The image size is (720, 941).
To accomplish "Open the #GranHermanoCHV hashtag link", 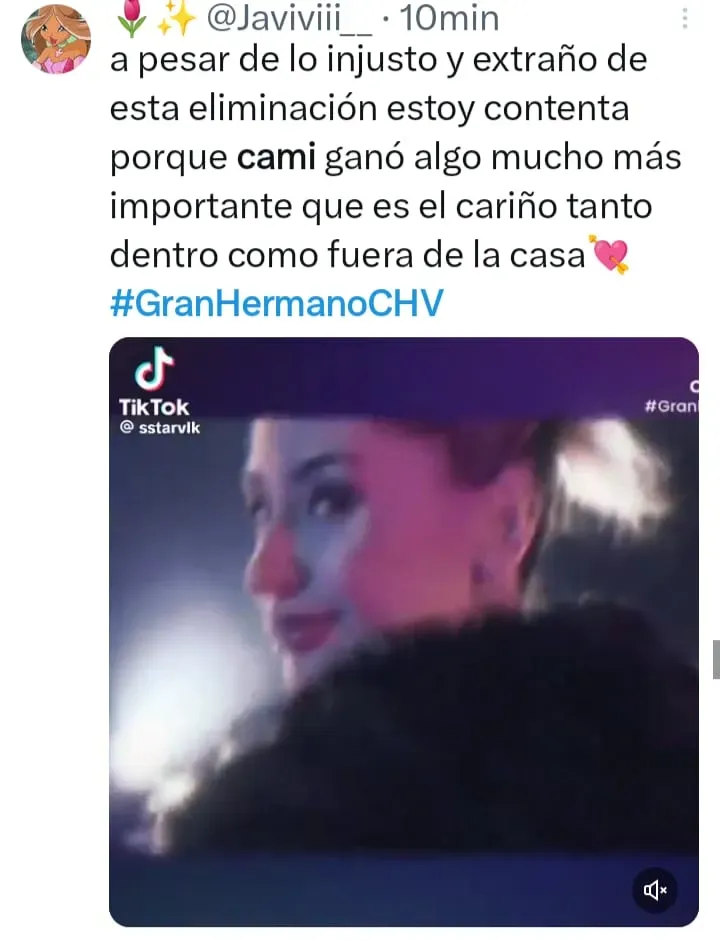I will [x=275, y=304].
